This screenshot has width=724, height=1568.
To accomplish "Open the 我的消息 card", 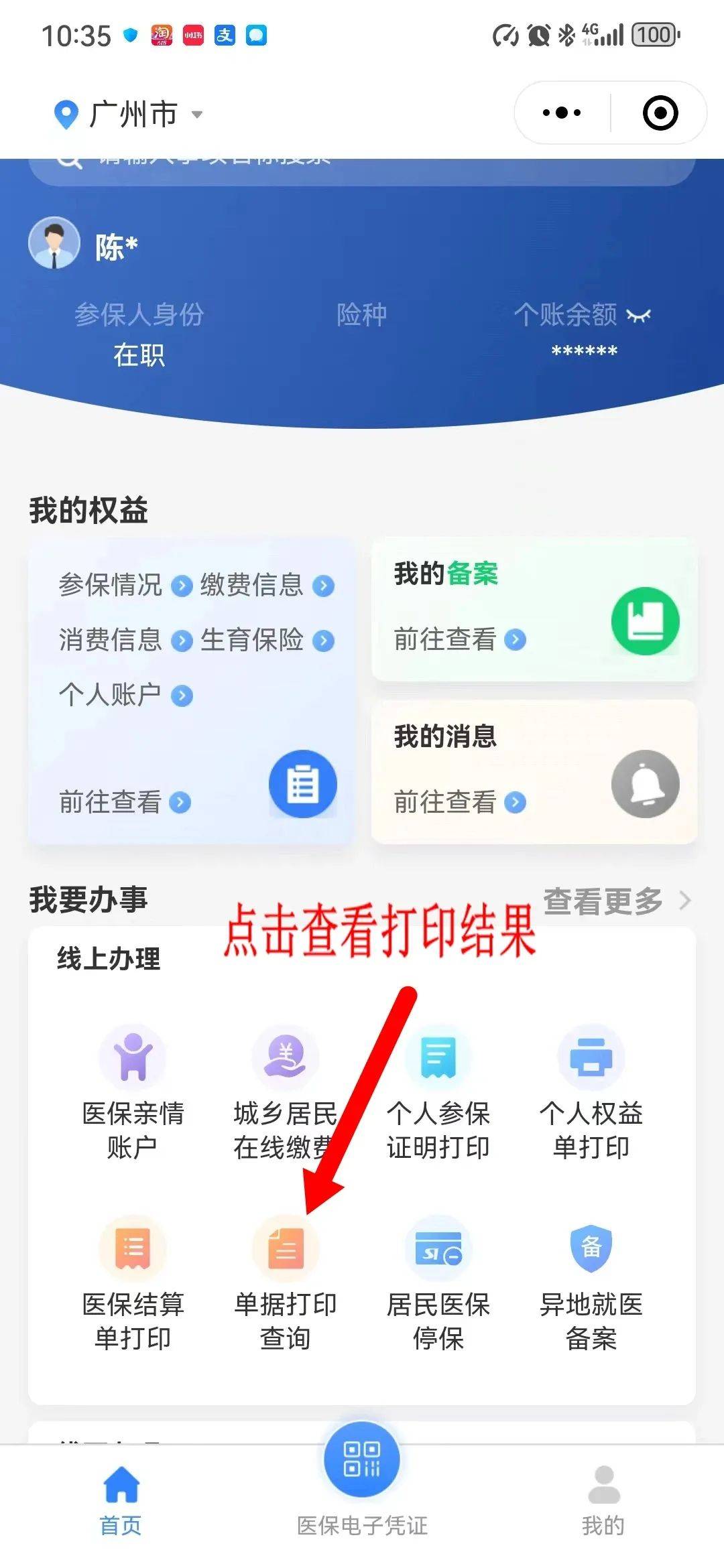I will click(534, 772).
